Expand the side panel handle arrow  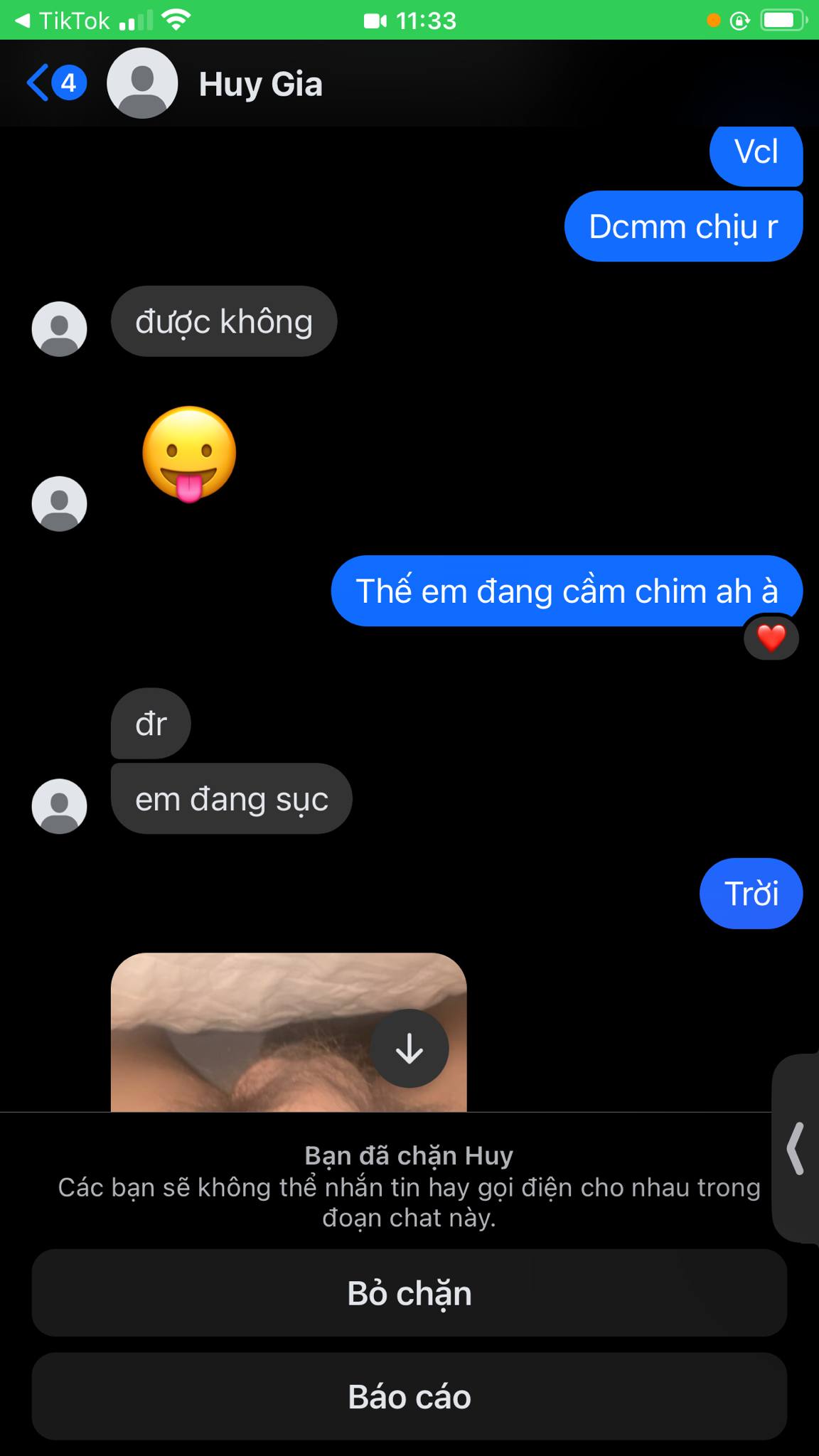796,1147
